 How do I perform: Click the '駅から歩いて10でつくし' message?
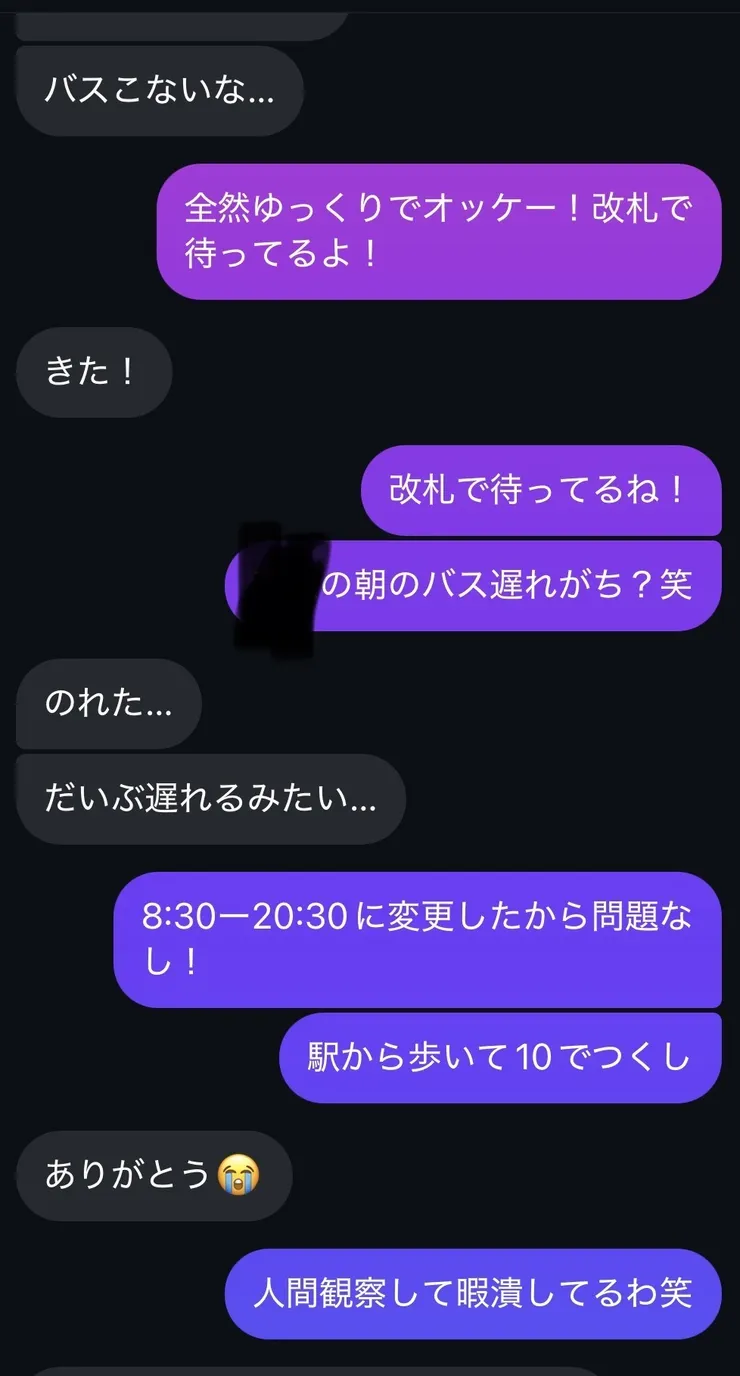coord(500,1057)
